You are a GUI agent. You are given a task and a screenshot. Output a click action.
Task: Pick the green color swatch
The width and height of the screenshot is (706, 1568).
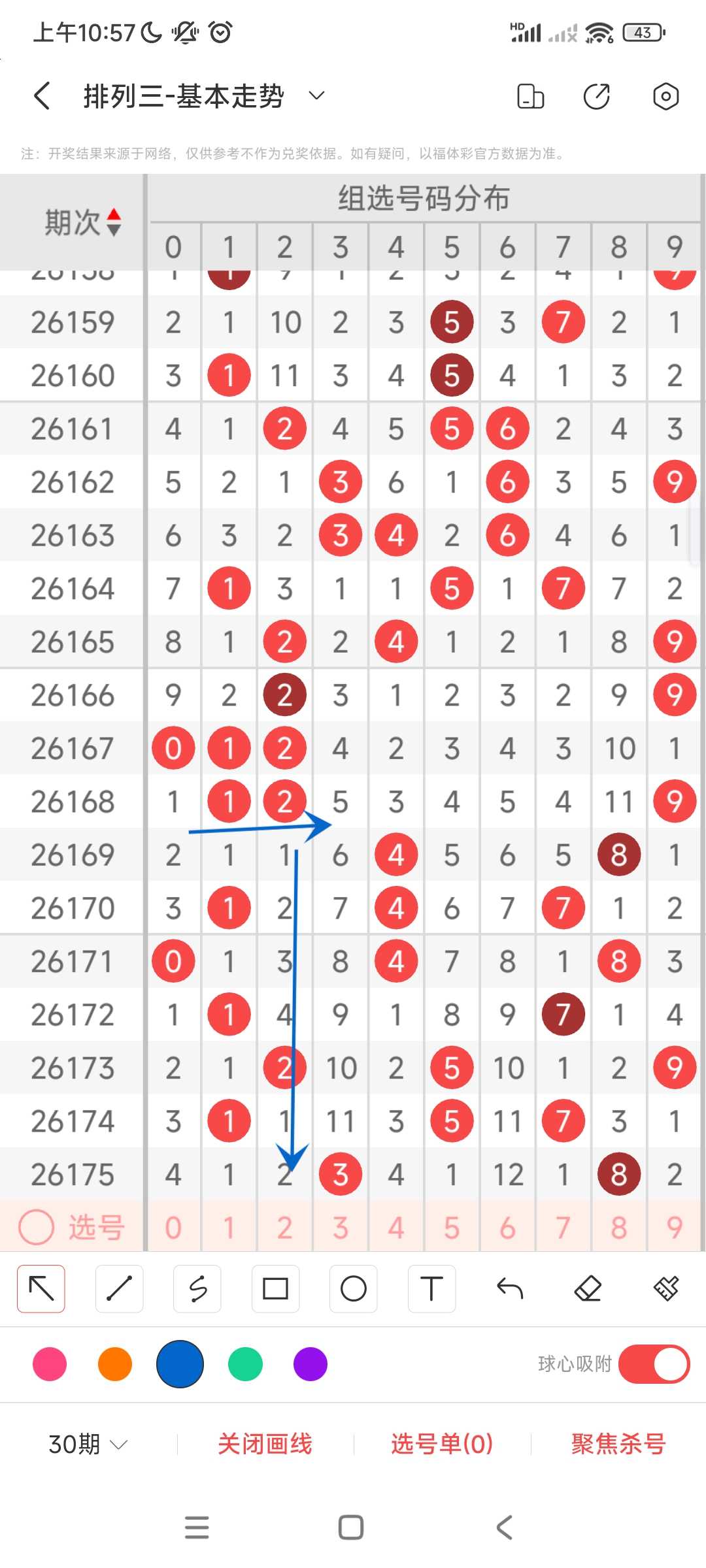[x=245, y=1364]
